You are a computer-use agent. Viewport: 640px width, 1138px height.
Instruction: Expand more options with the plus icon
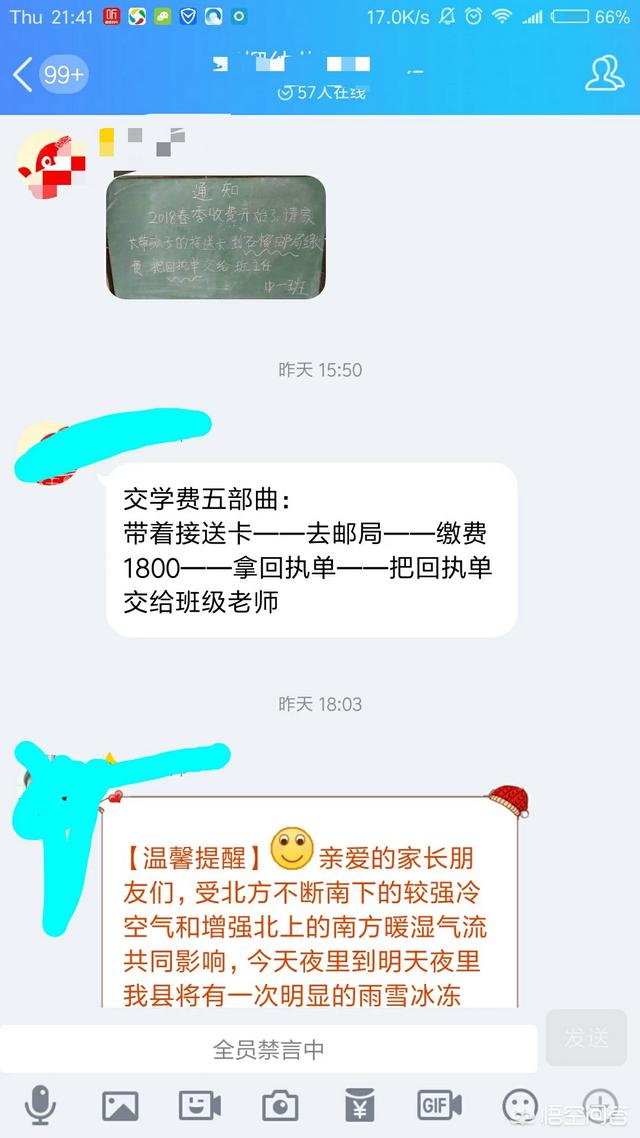[598, 1104]
